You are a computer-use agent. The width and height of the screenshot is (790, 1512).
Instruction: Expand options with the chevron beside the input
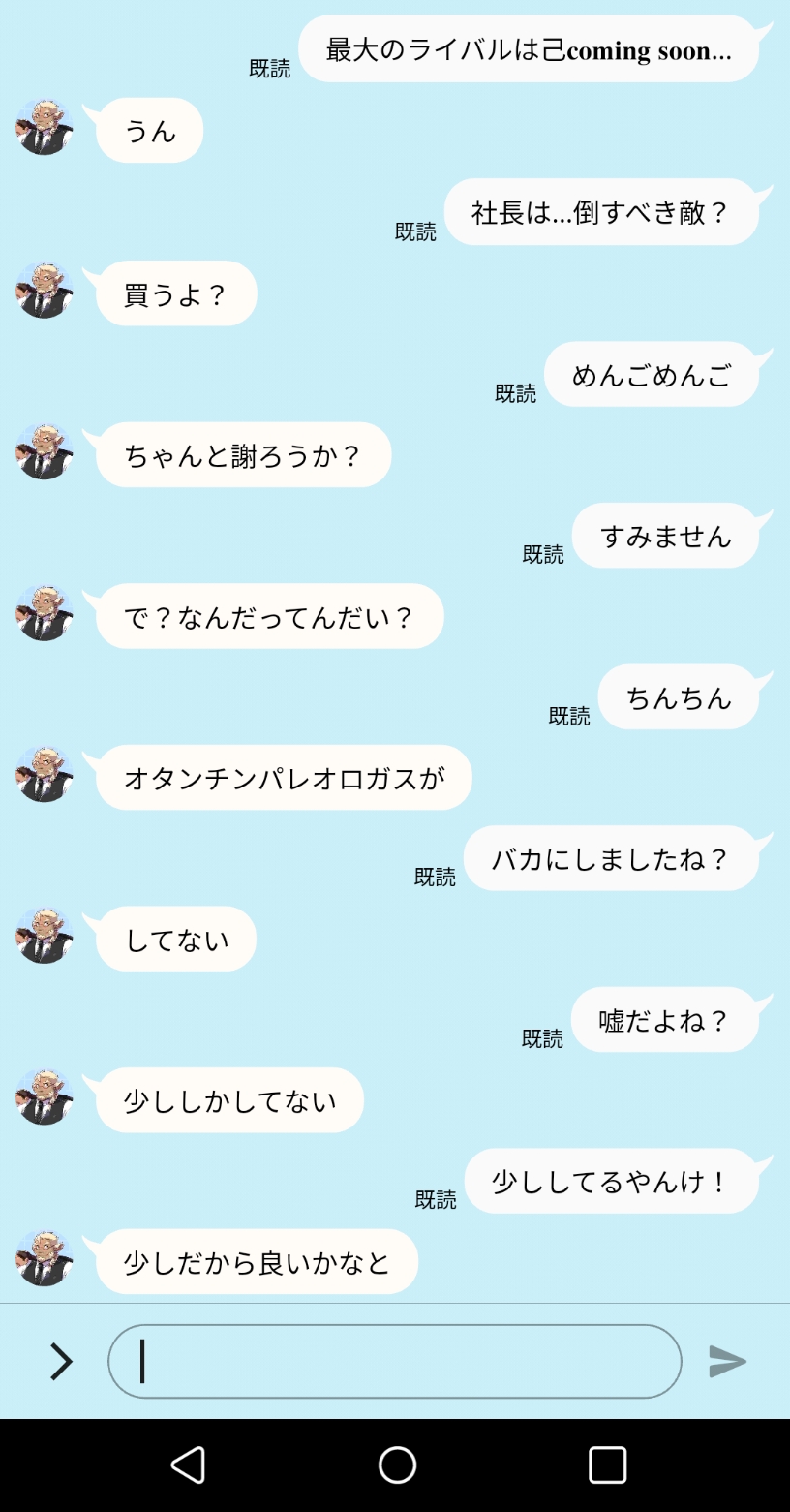pyautogui.click(x=61, y=1361)
